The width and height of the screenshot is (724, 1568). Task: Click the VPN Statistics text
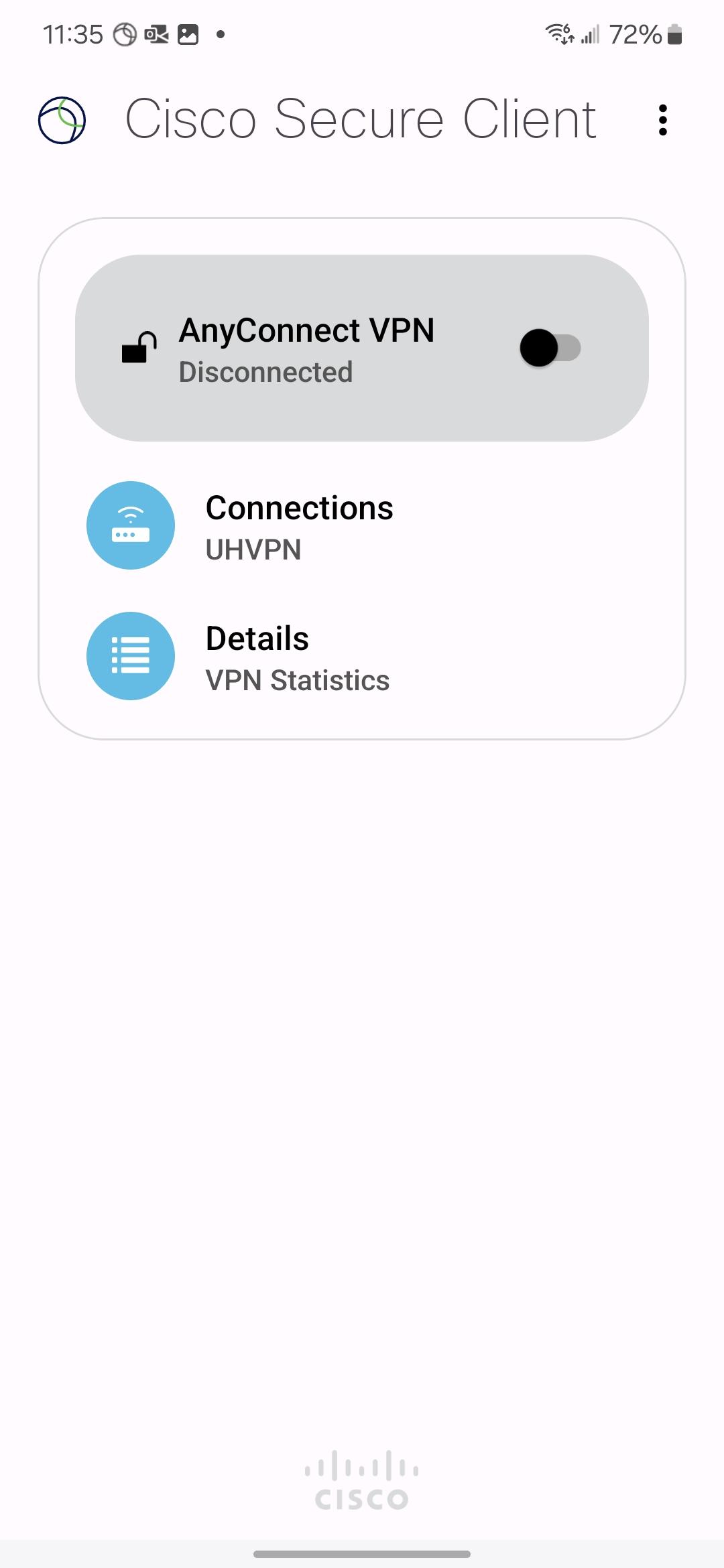coord(297,679)
